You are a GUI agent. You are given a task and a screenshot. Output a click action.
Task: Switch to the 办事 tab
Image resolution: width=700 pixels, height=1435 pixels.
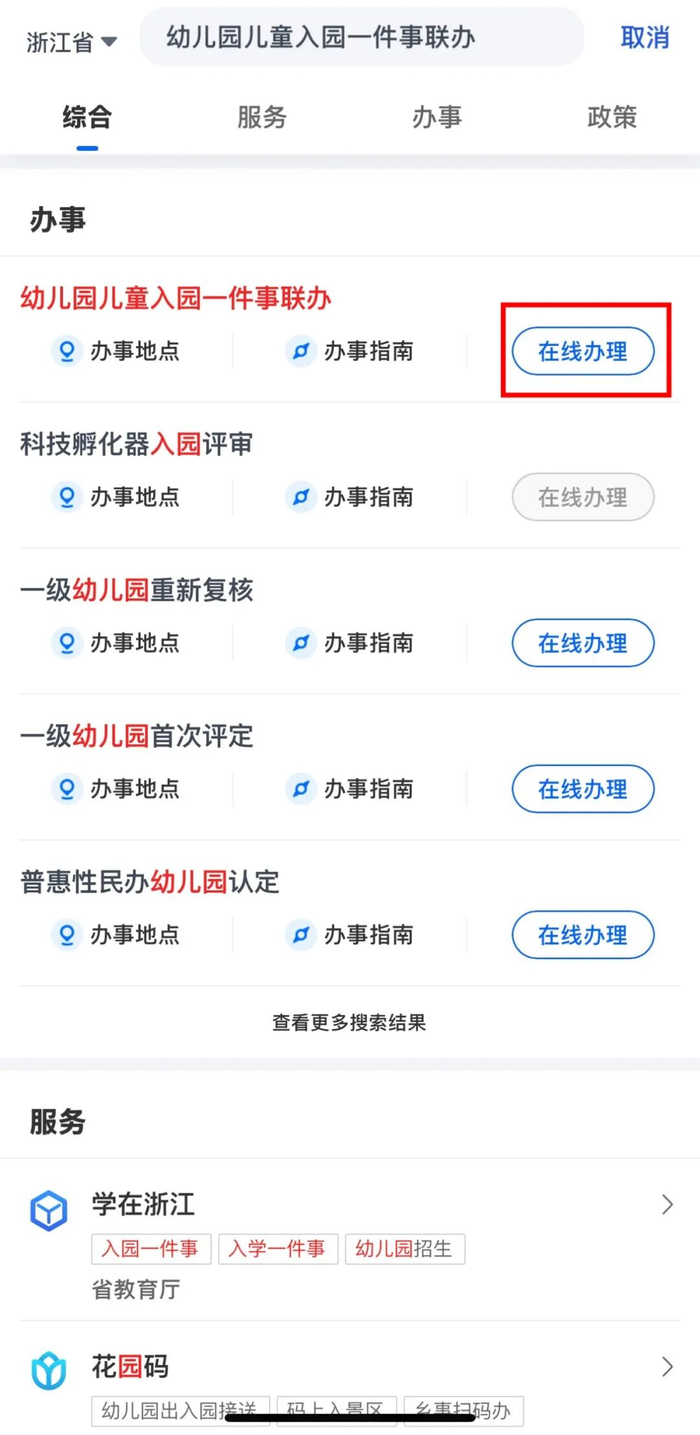pyautogui.click(x=437, y=117)
